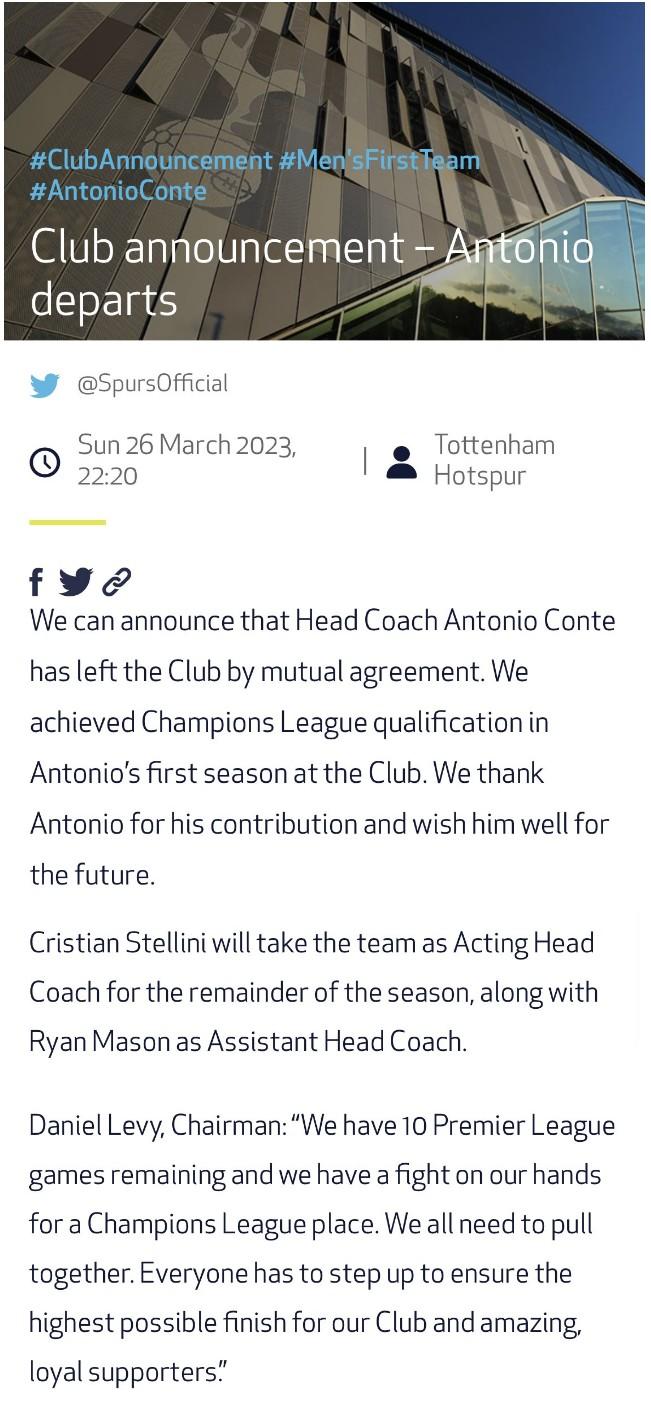Open the @SpursOfficial Twitter handle
This screenshot has width=651, height=1401.
pos(152,383)
